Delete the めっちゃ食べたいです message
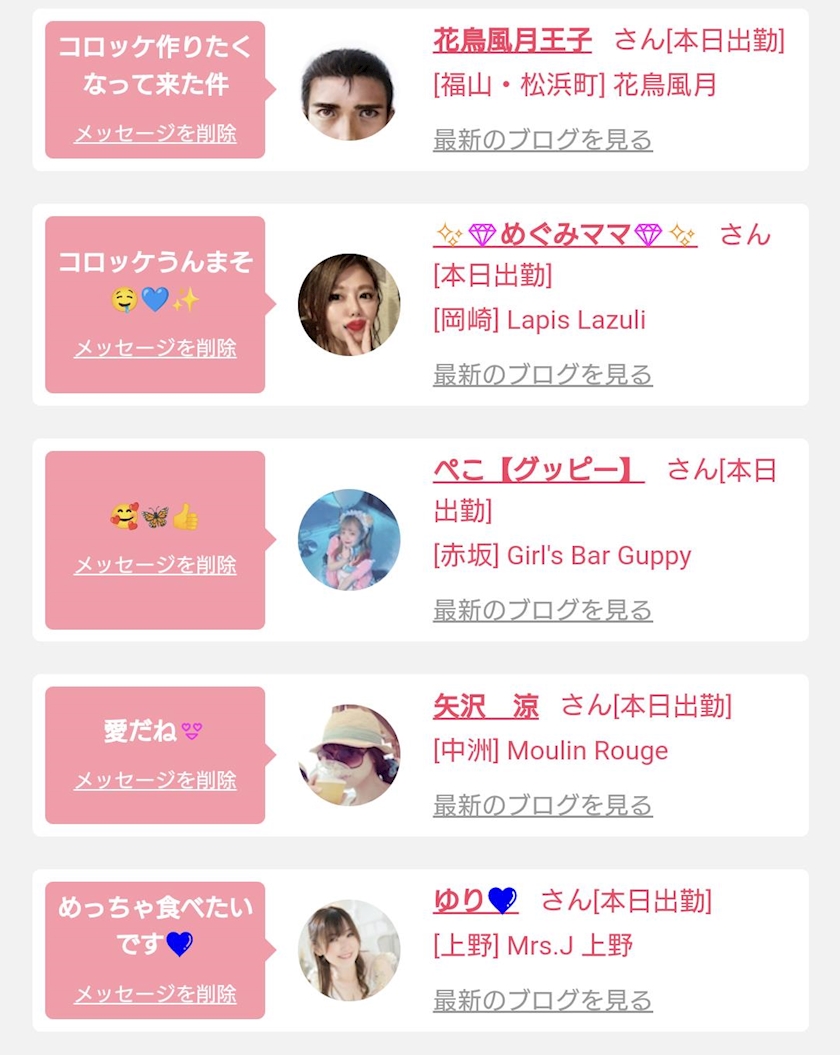Screen dimensions: 840x1055 (155, 995)
